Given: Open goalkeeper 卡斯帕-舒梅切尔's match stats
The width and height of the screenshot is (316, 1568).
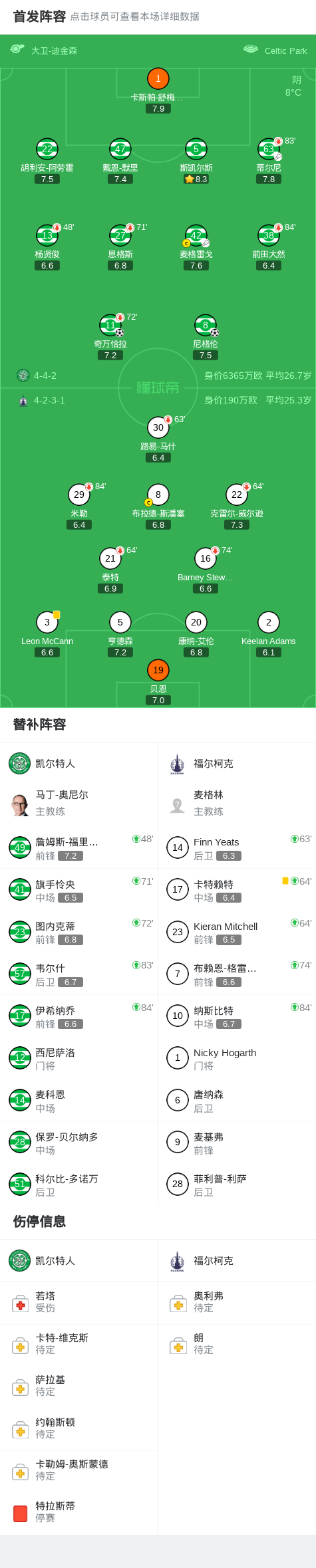Looking at the screenshot, I should (158, 90).
